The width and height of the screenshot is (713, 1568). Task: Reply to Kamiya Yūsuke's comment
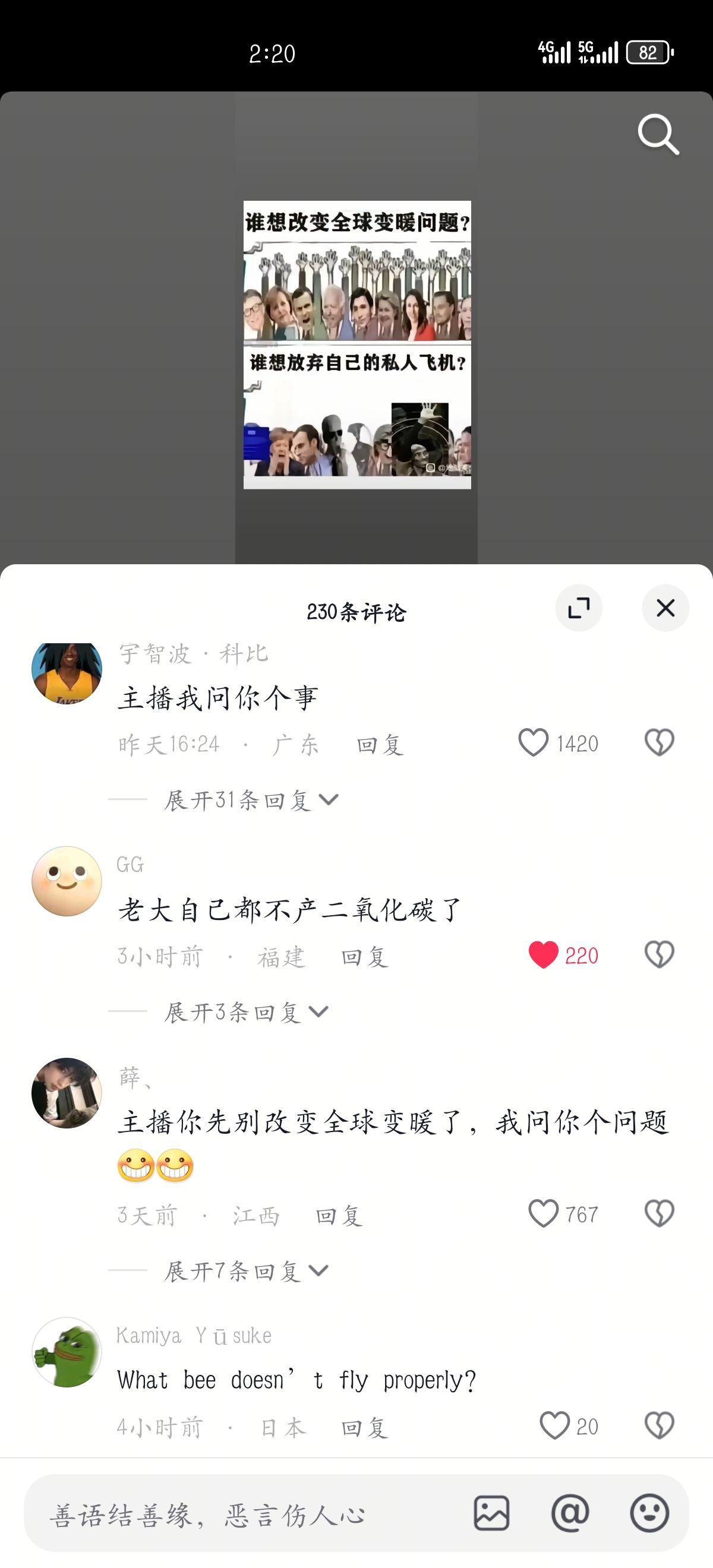pyautogui.click(x=364, y=1427)
